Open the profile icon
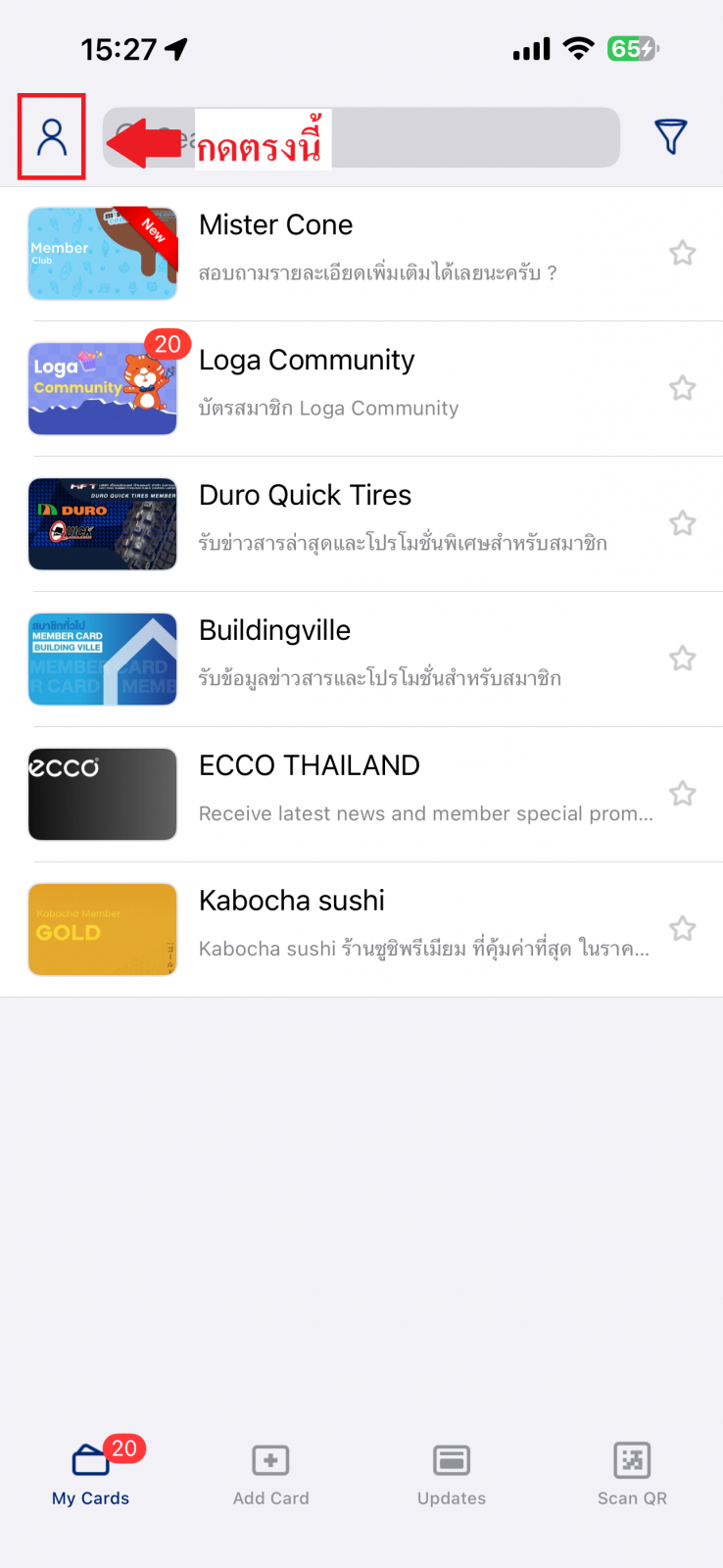723x1568 pixels. [52, 137]
